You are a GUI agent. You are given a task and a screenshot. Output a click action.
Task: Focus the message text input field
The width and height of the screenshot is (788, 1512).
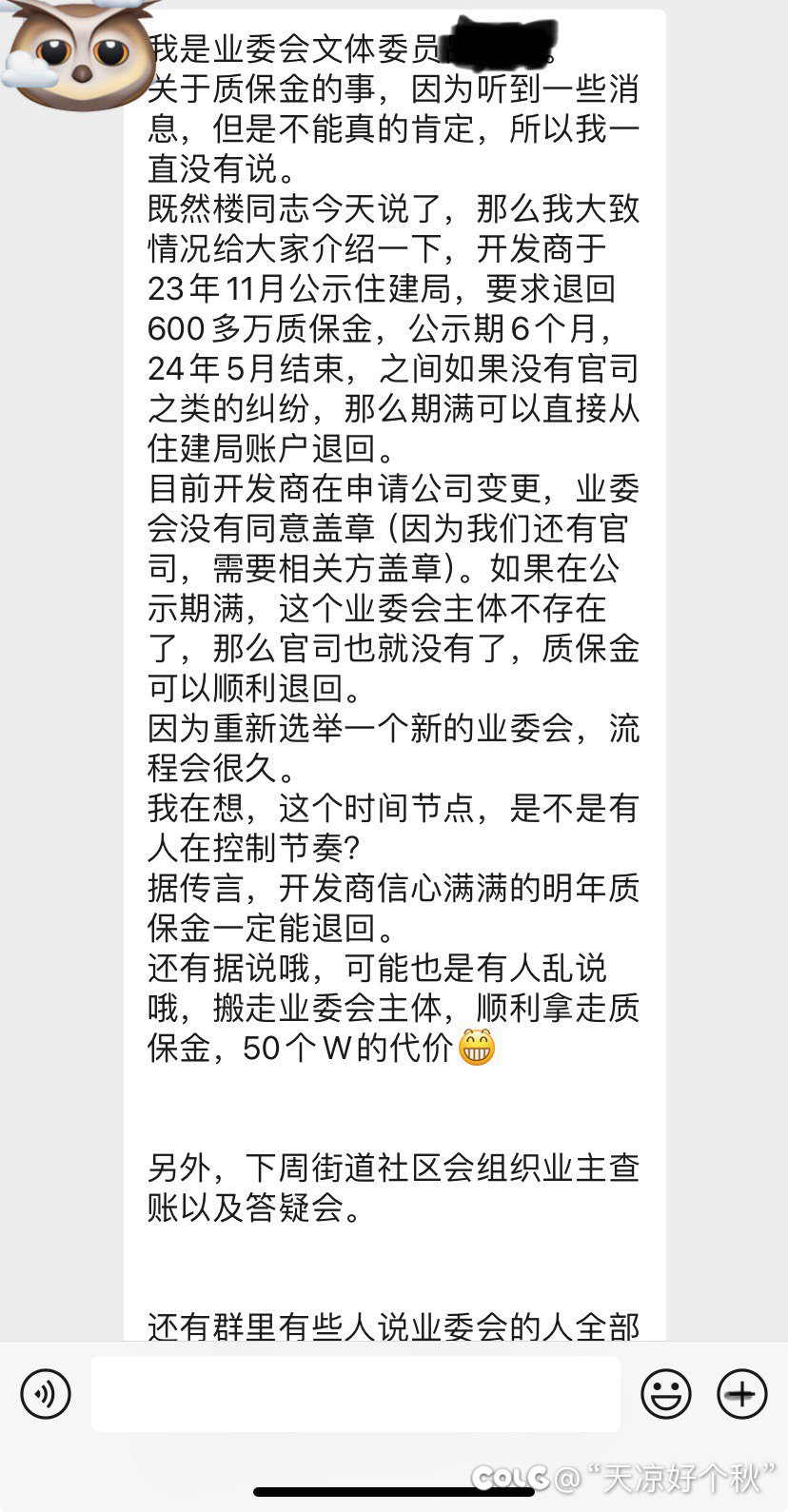(355, 1394)
